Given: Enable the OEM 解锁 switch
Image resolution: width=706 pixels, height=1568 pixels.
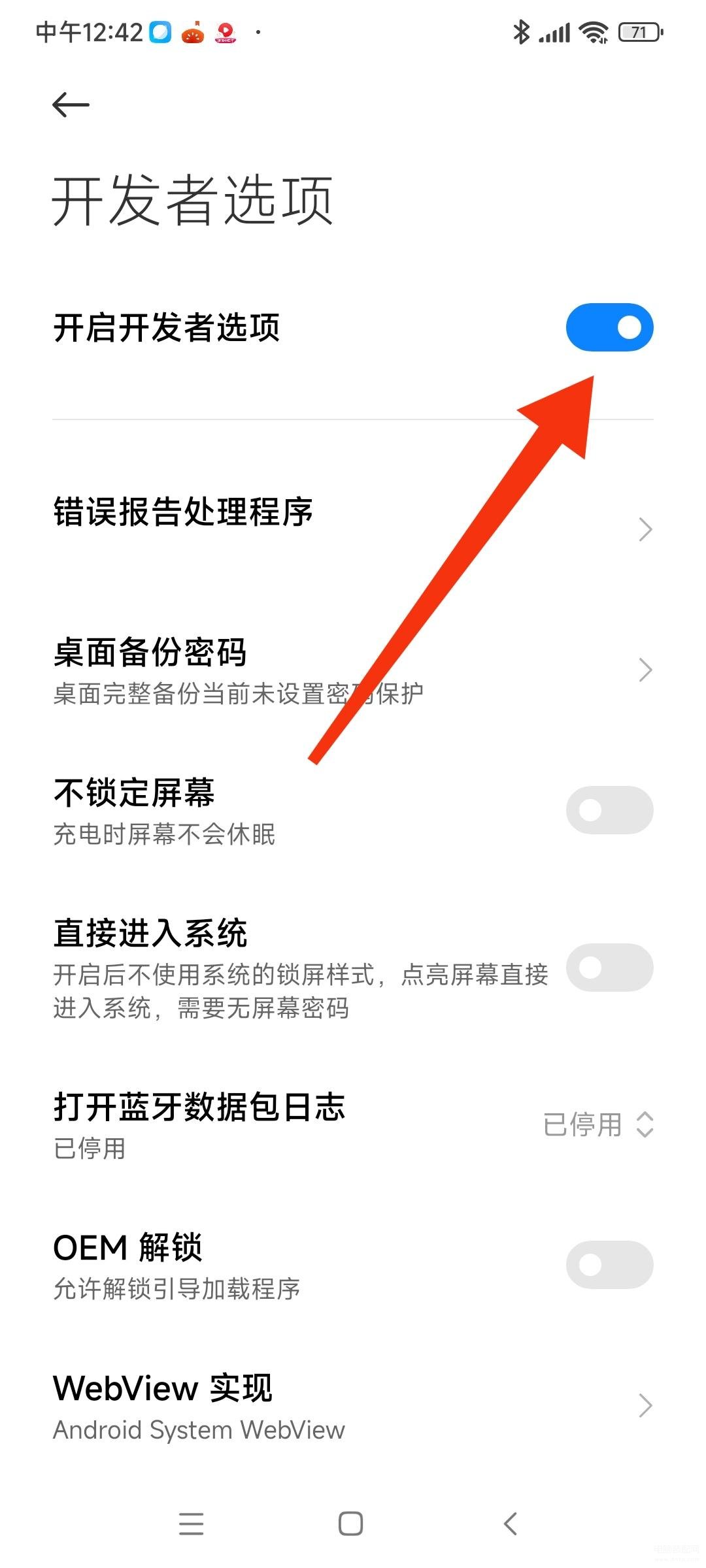Looking at the screenshot, I should (x=609, y=1265).
